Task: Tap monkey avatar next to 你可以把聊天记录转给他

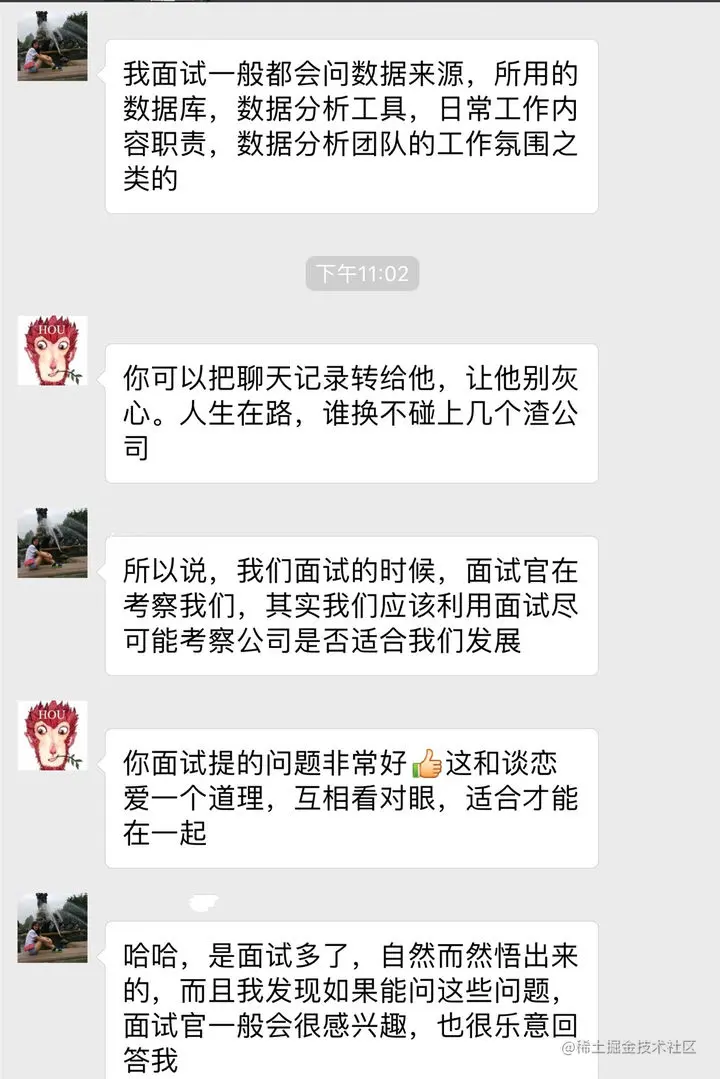Action: pyautogui.click(x=52, y=350)
